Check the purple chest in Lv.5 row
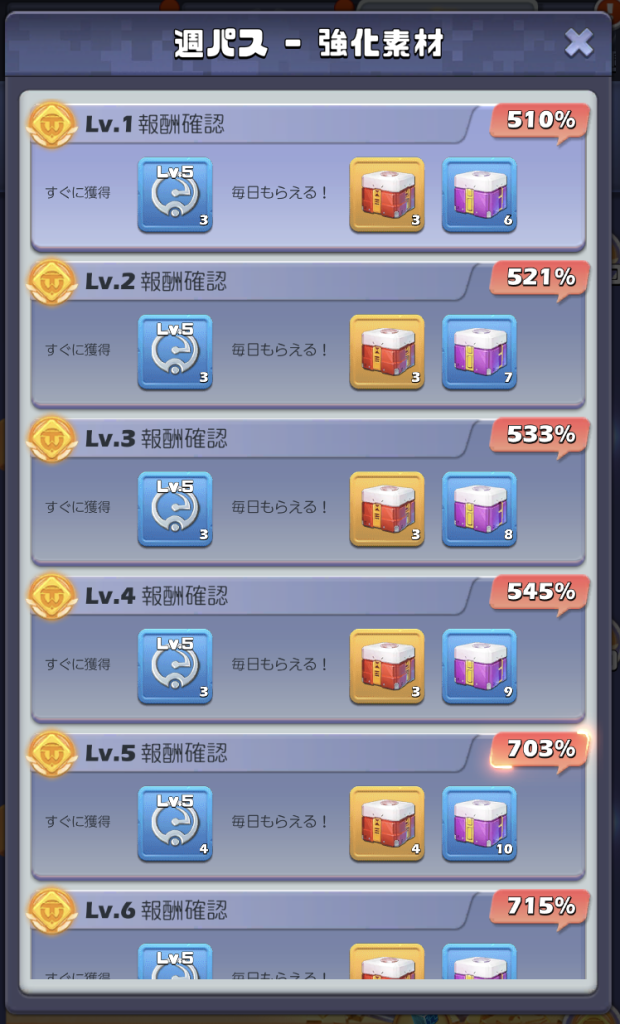Viewport: 620px width, 1024px height. click(x=479, y=823)
